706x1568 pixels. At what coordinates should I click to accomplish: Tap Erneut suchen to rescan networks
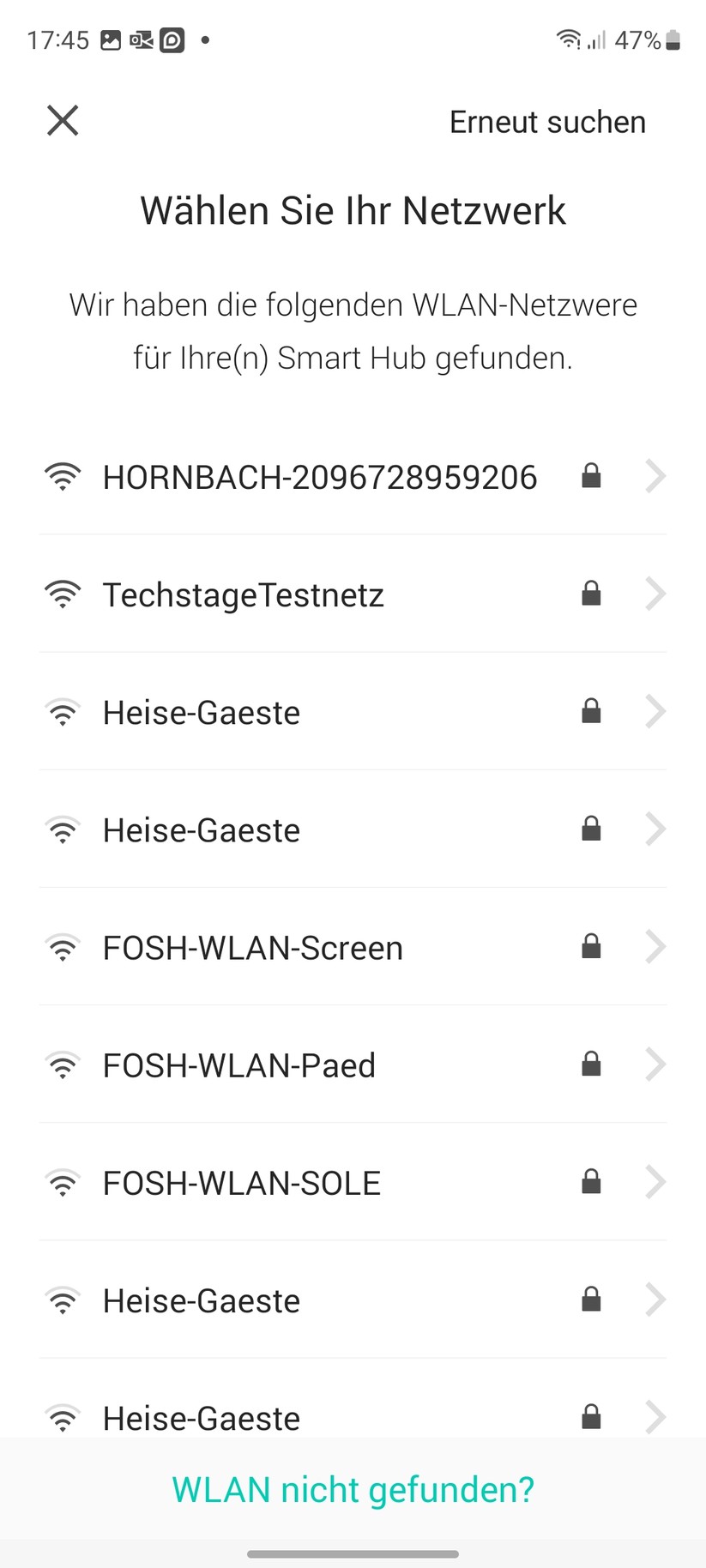547,122
